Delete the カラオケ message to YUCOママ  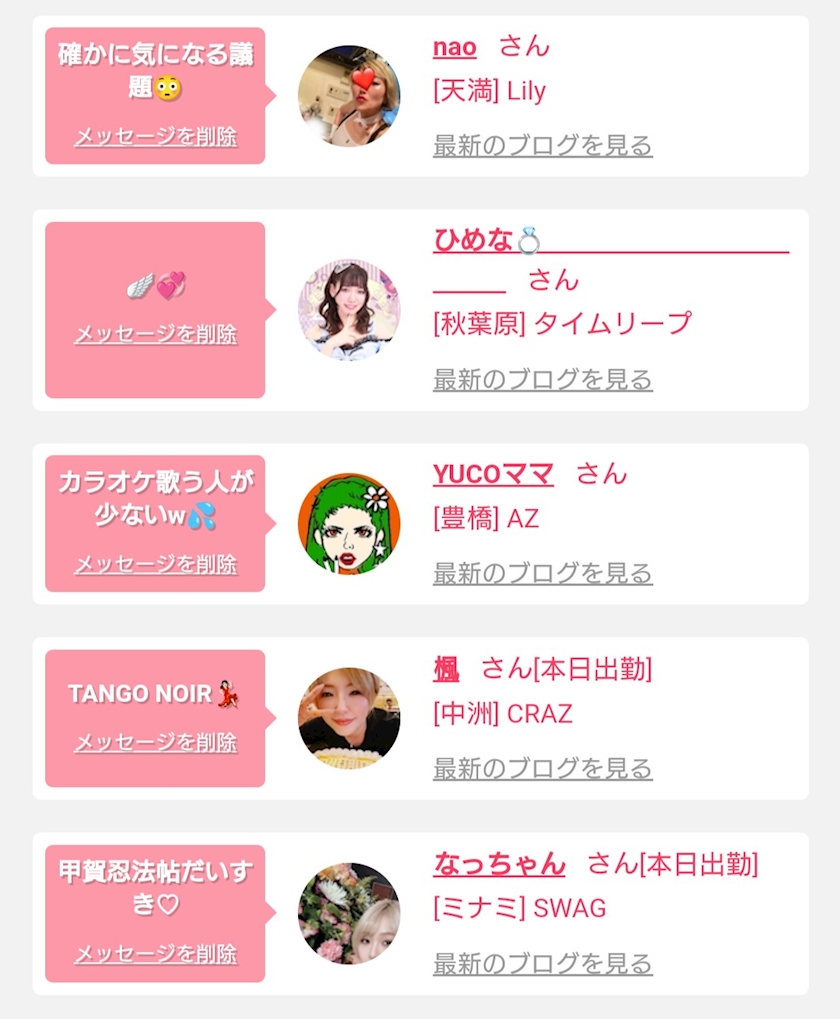[156, 564]
